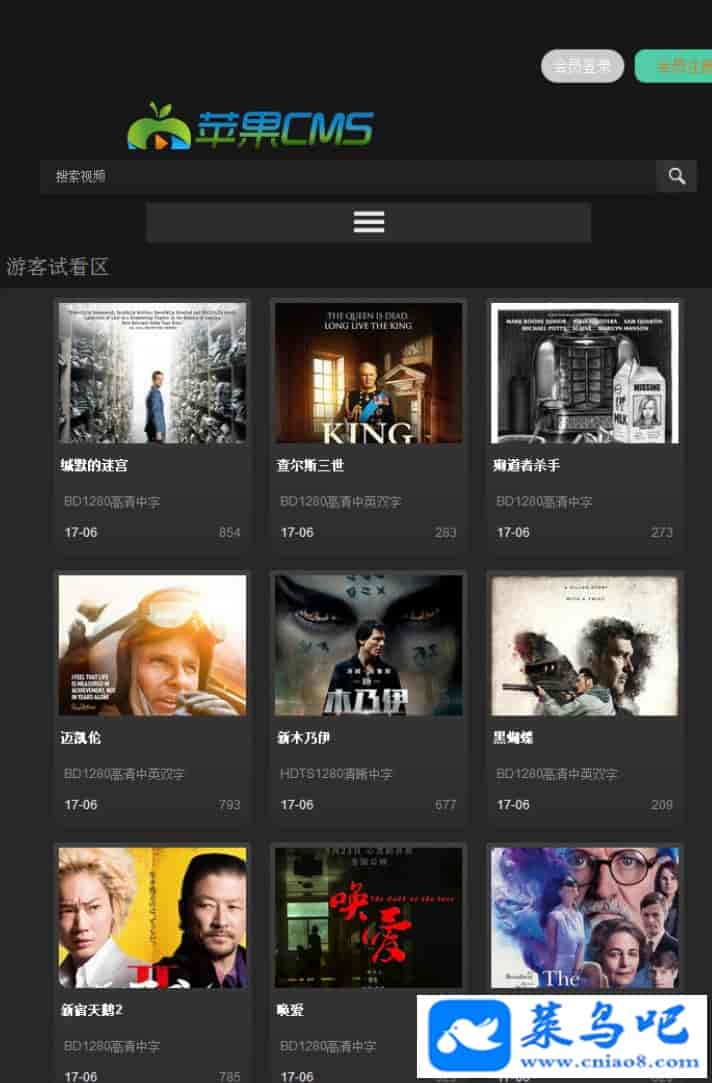
Task: Select the movie 新木乃伊
Action: [368, 645]
